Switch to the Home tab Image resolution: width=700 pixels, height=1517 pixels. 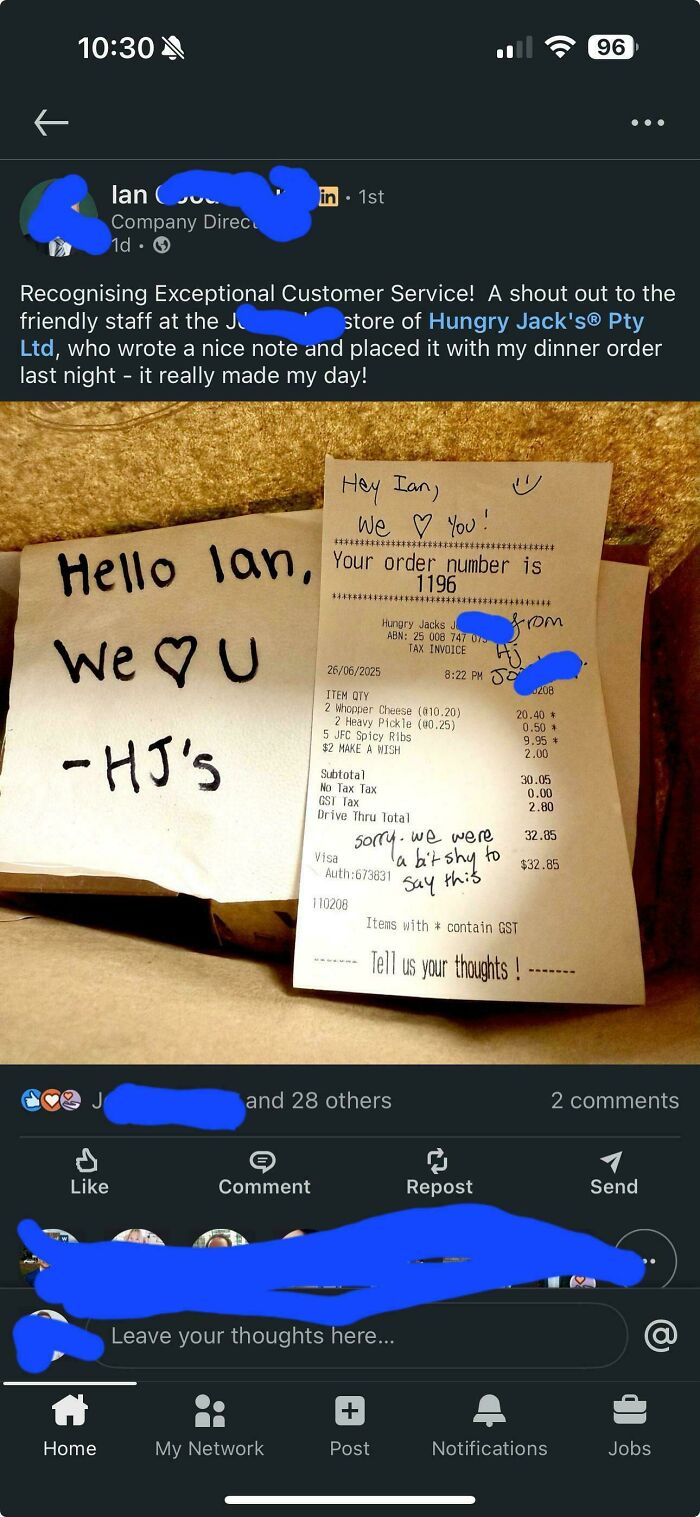[x=70, y=1426]
